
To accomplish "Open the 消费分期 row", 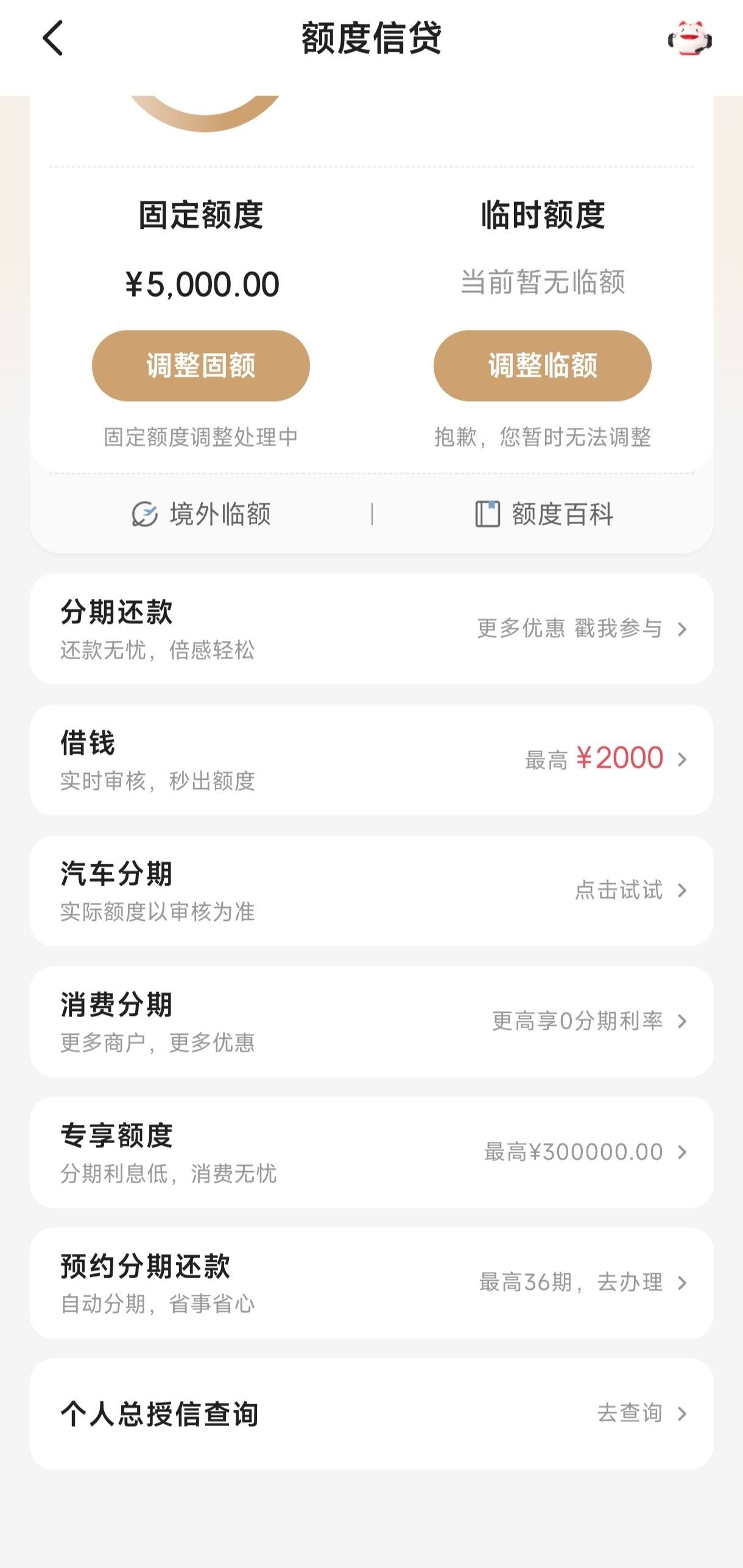I will coord(371,1021).
